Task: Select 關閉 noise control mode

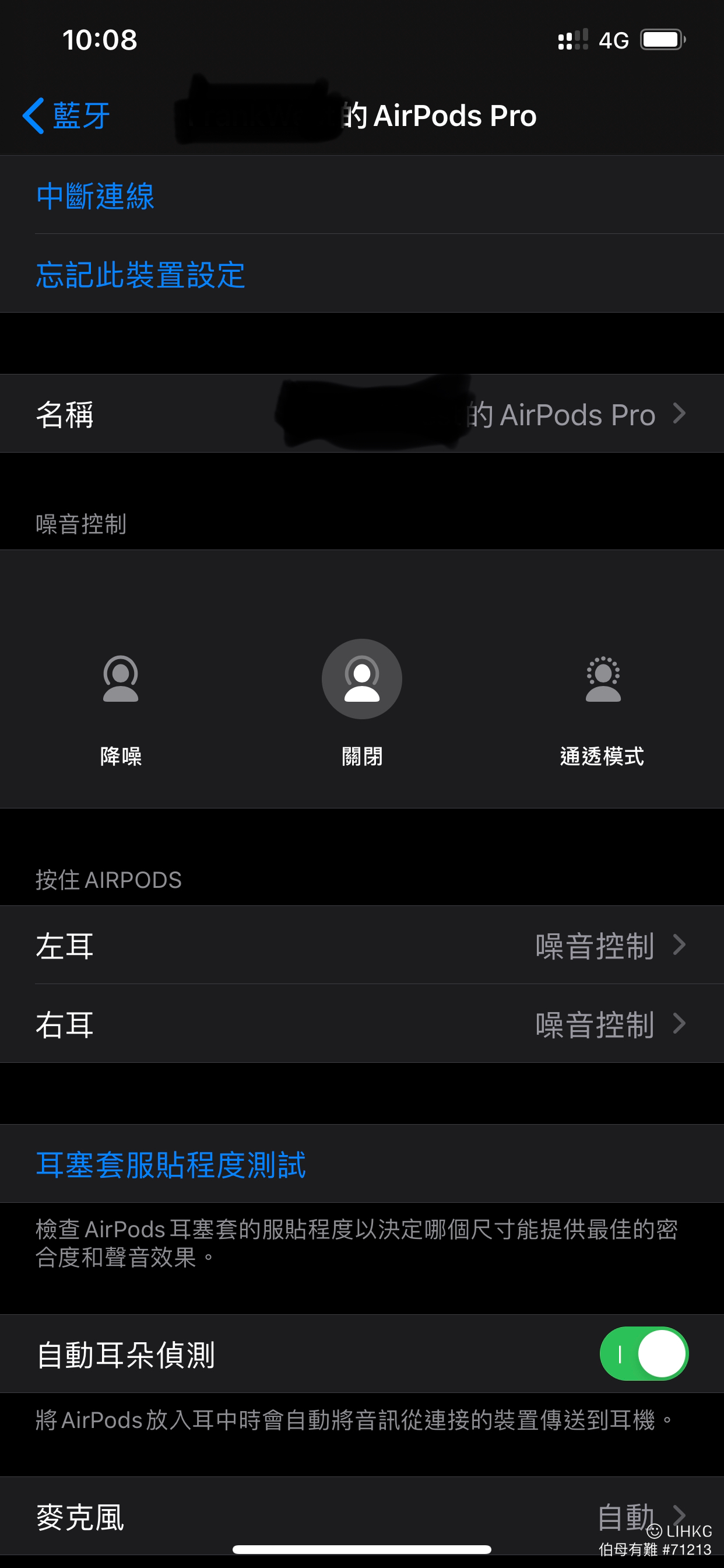Action: [362, 703]
